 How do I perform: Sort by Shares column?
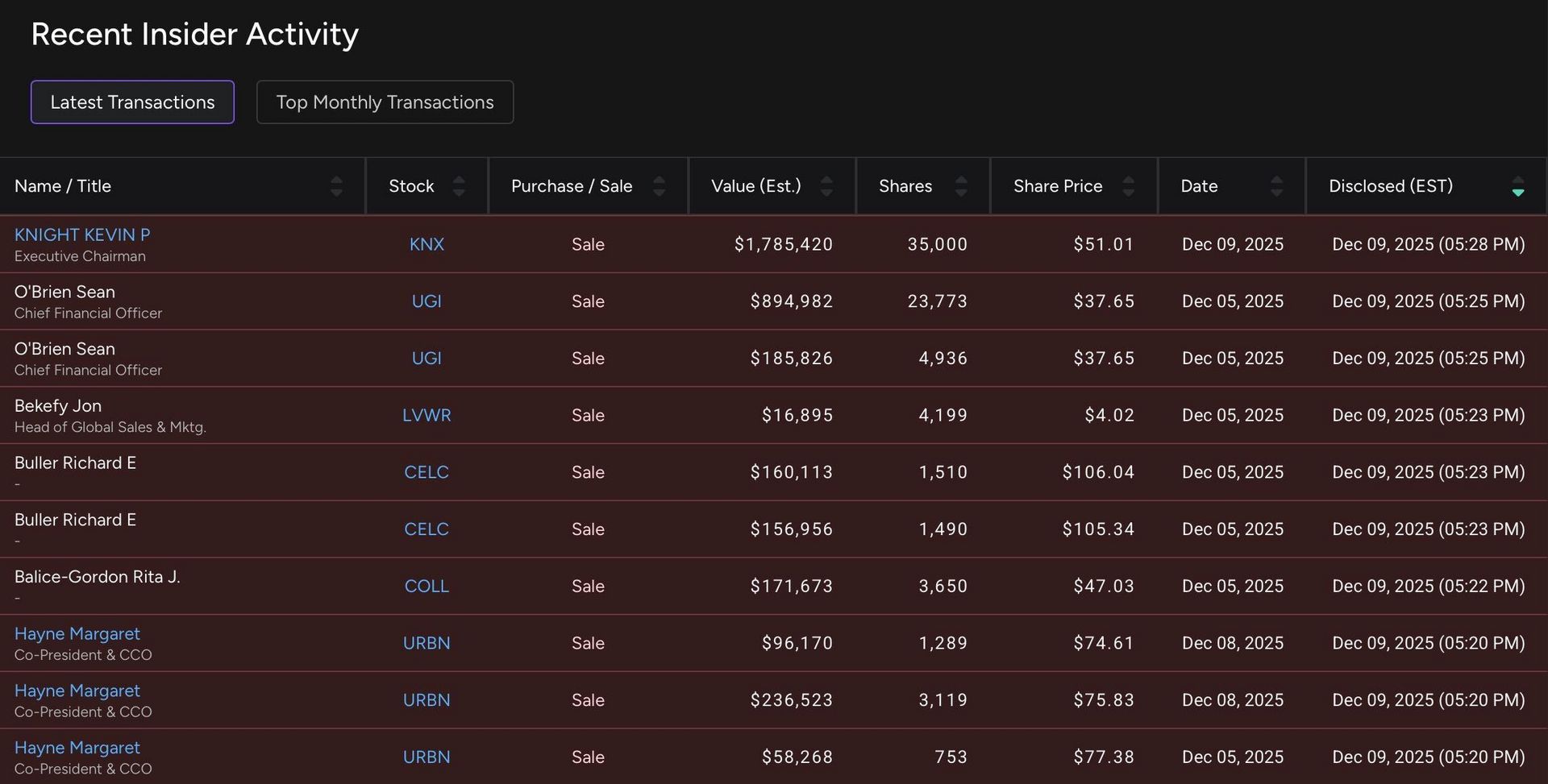point(960,186)
